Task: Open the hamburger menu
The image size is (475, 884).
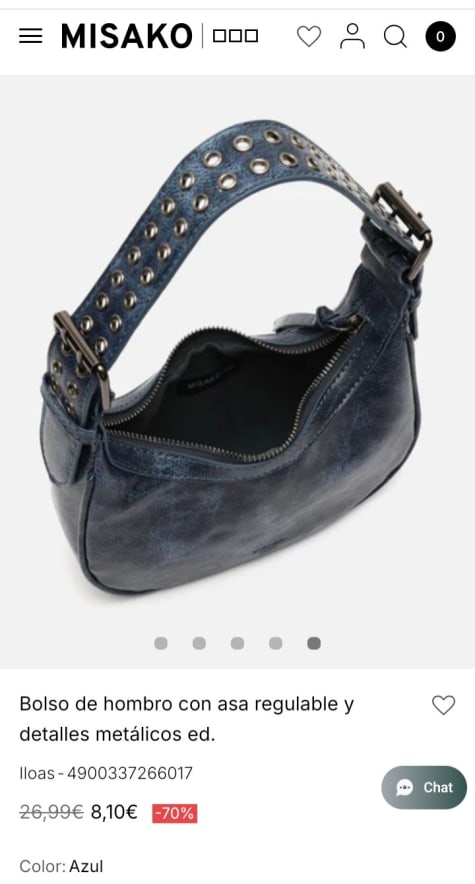Action: click(x=30, y=37)
